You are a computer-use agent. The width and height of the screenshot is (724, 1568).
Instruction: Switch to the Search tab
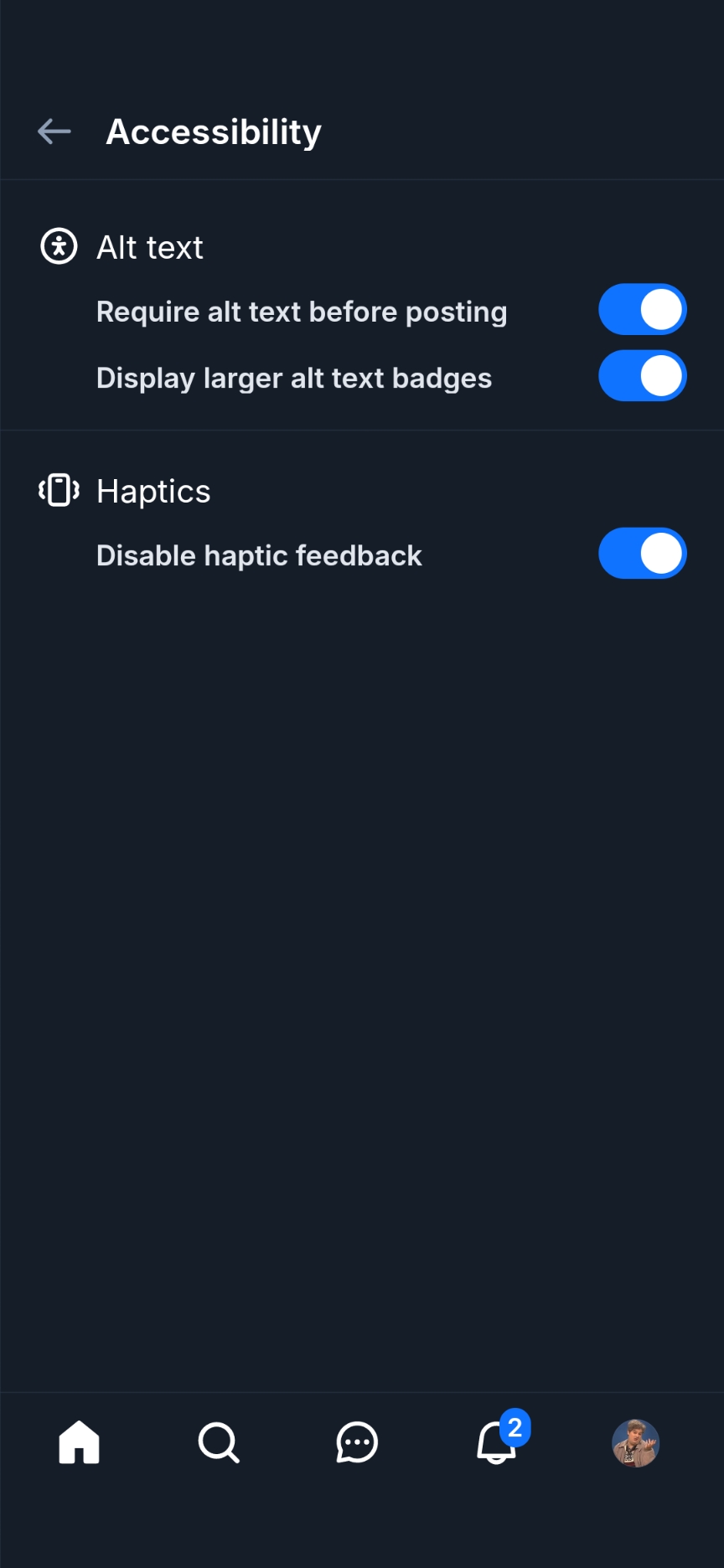pos(219,1442)
